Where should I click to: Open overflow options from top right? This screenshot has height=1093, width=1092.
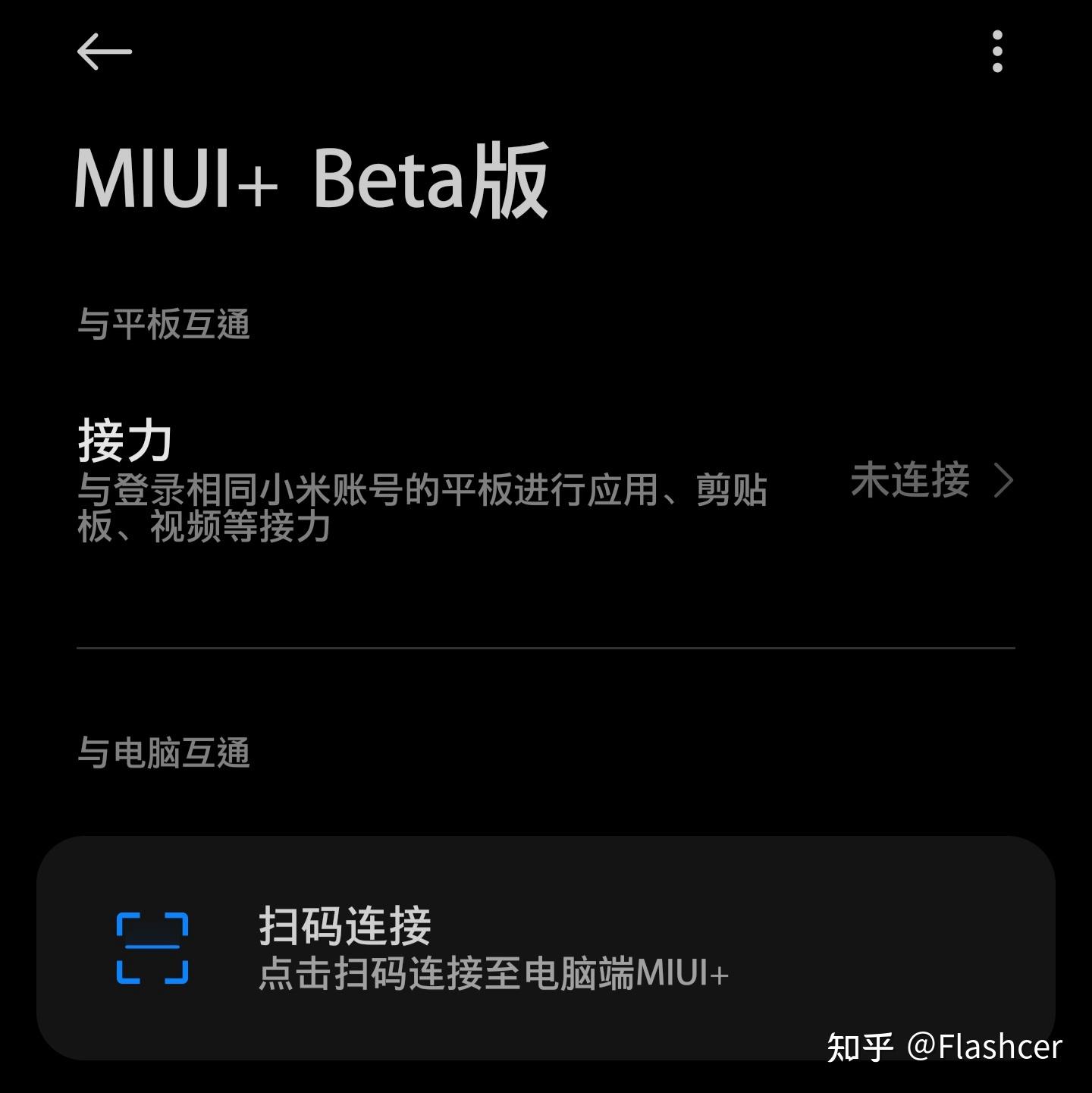pyautogui.click(x=997, y=51)
